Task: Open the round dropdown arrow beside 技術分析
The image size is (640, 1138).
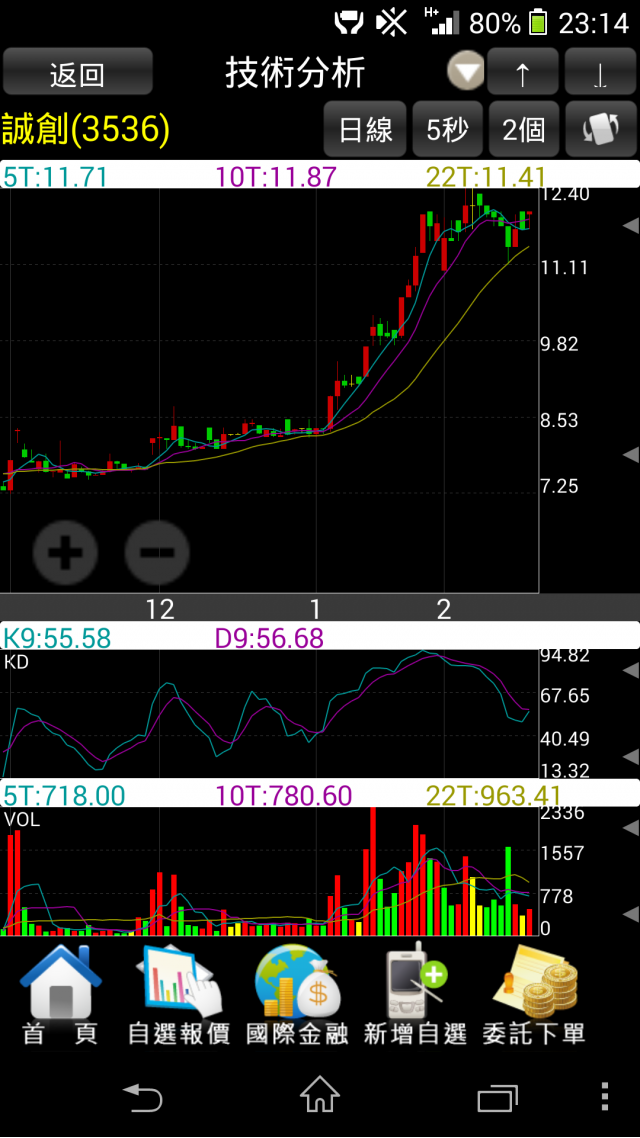Action: point(465,72)
